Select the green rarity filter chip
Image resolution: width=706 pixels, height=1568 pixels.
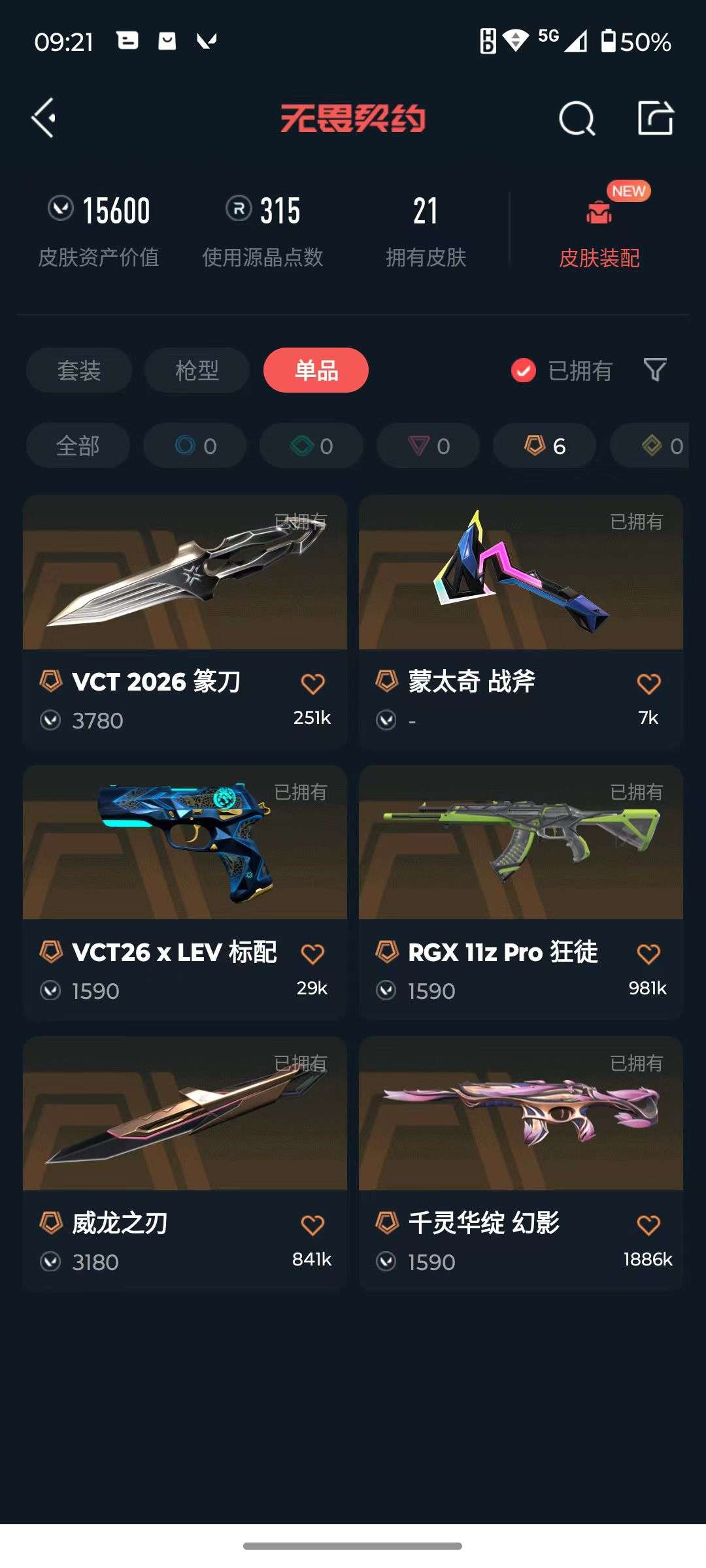(311, 446)
